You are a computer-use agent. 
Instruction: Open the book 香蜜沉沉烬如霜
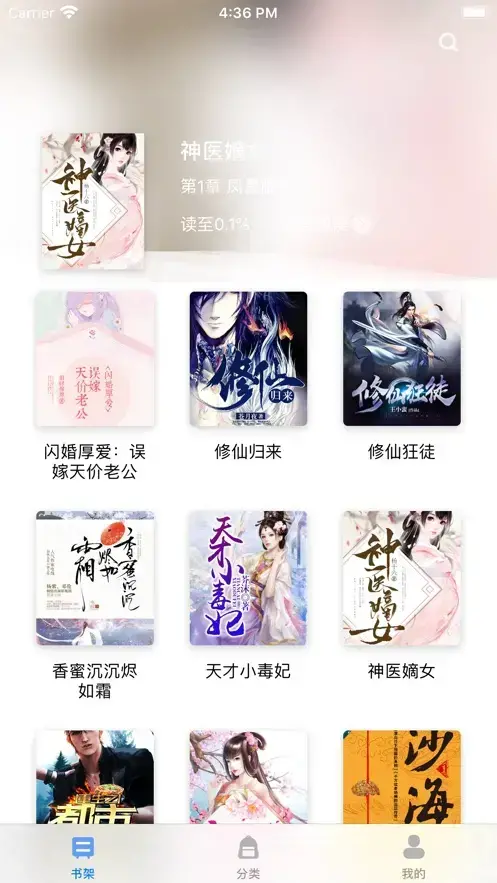pyautogui.click(x=95, y=578)
